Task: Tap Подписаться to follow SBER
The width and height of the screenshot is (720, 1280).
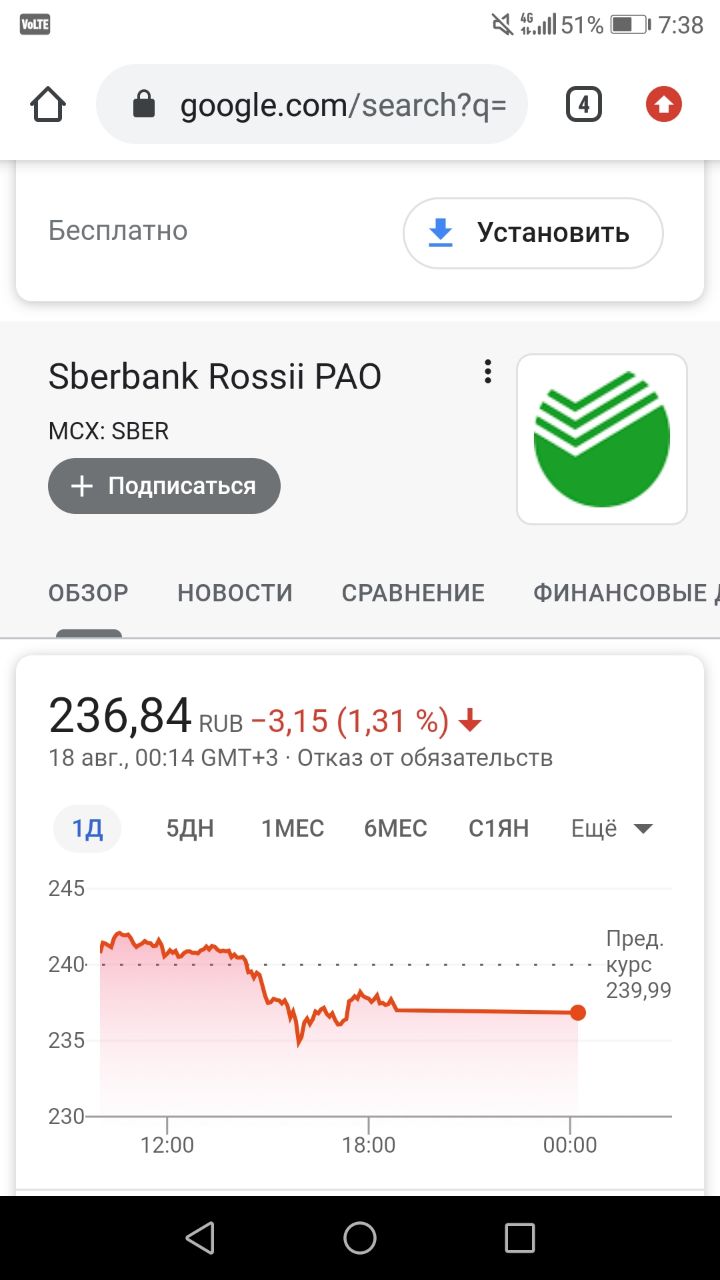Action: (x=164, y=486)
